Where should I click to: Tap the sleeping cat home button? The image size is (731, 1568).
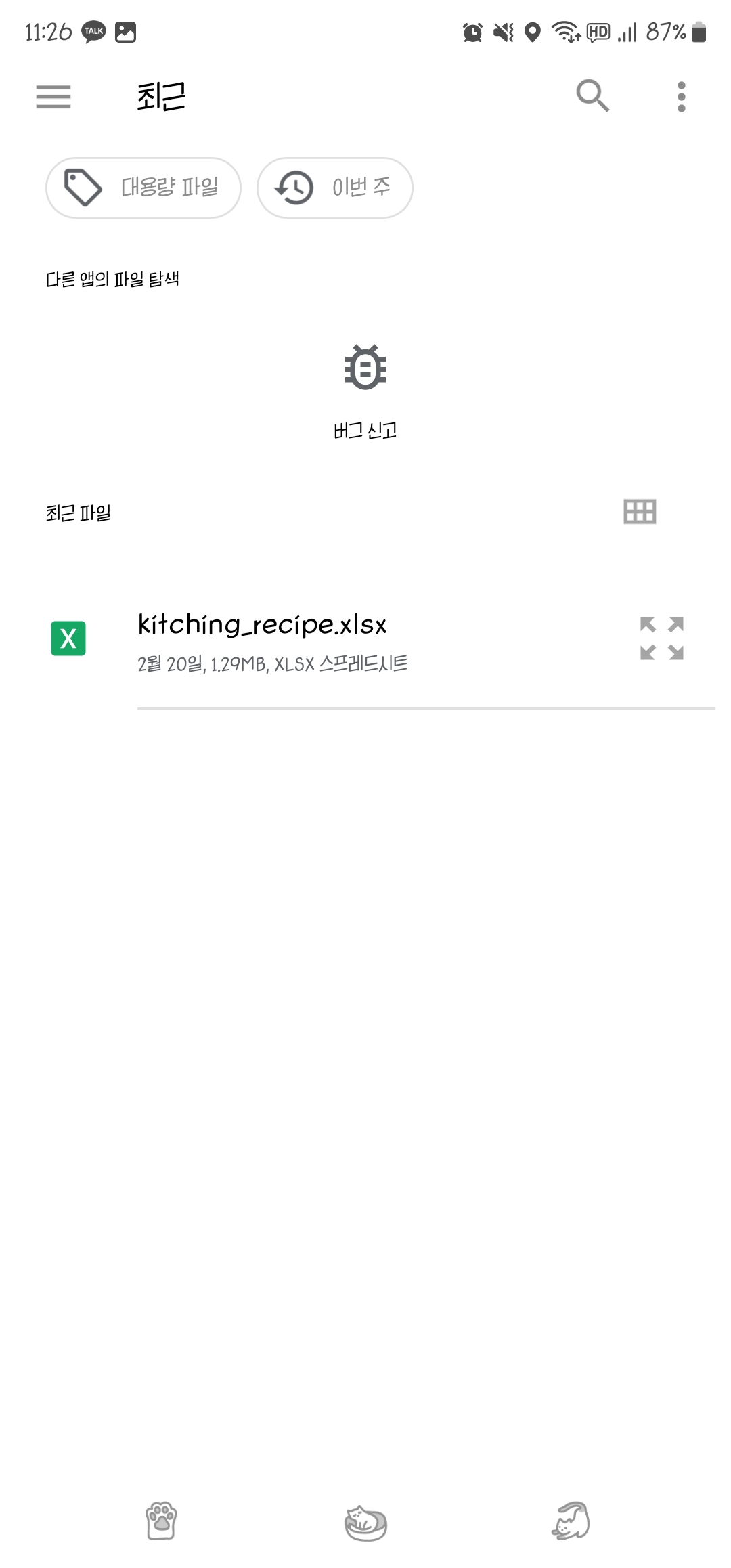tap(365, 1523)
